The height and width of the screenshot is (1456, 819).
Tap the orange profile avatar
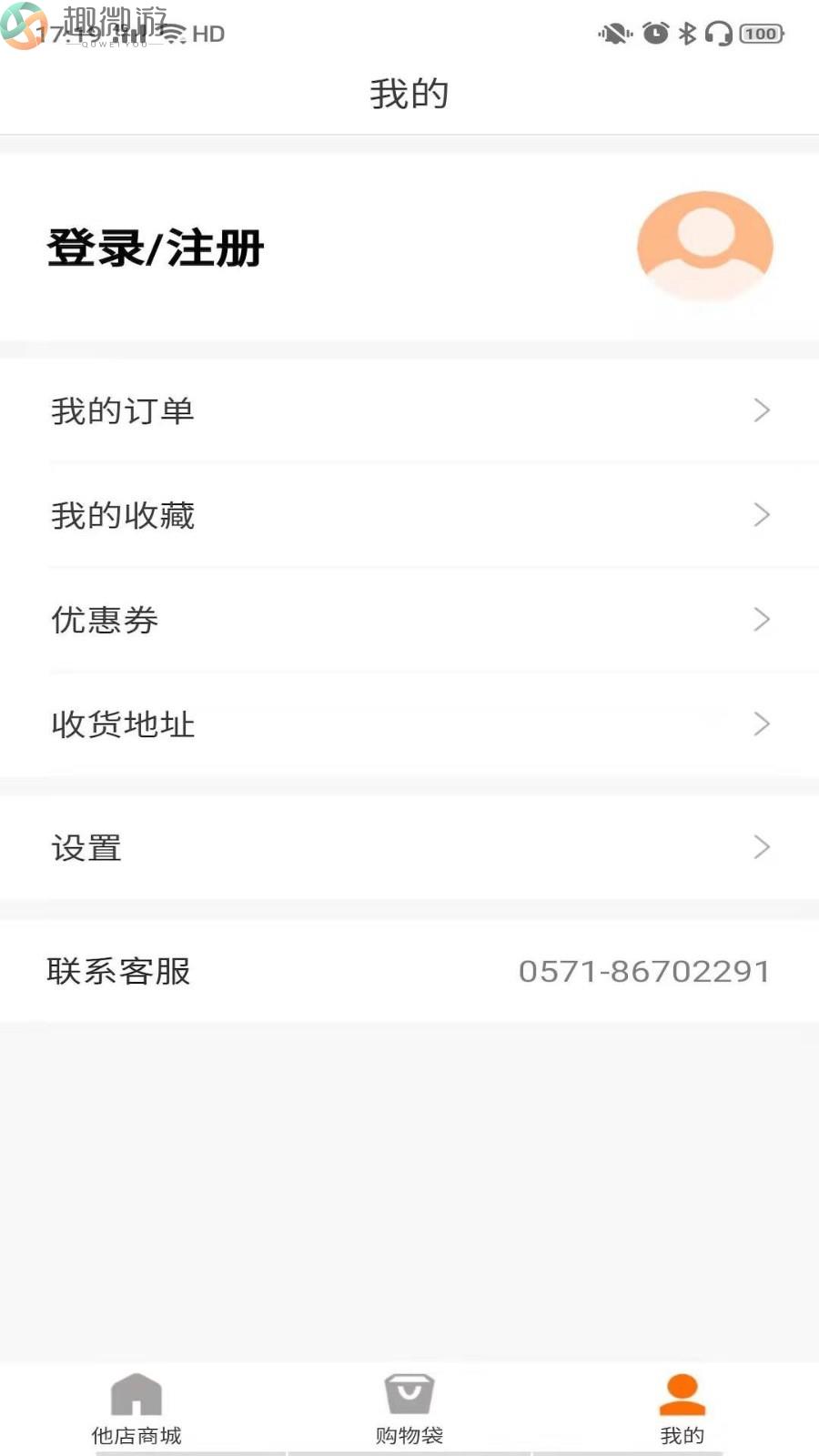pyautogui.click(x=705, y=247)
